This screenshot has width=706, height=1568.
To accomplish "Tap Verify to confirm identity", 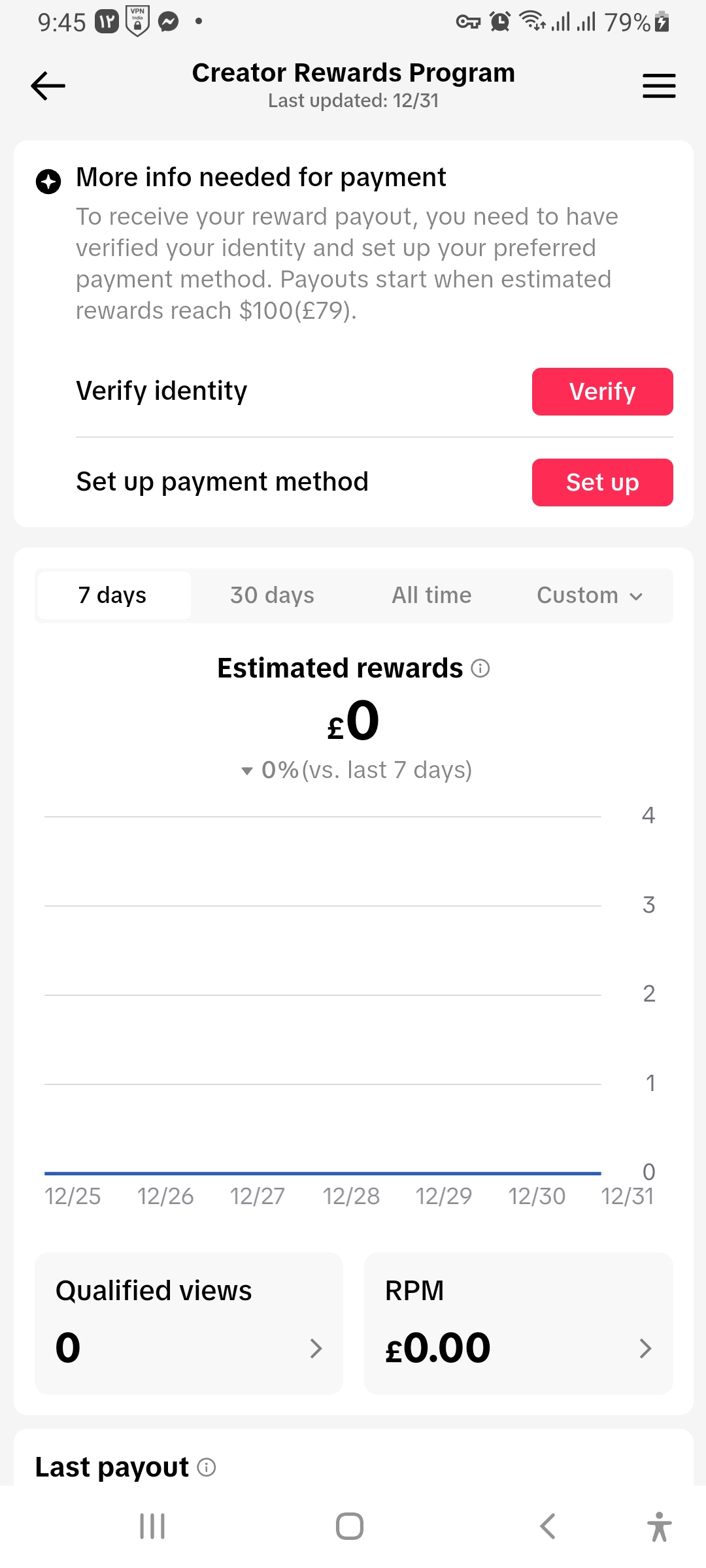I will 602,391.
